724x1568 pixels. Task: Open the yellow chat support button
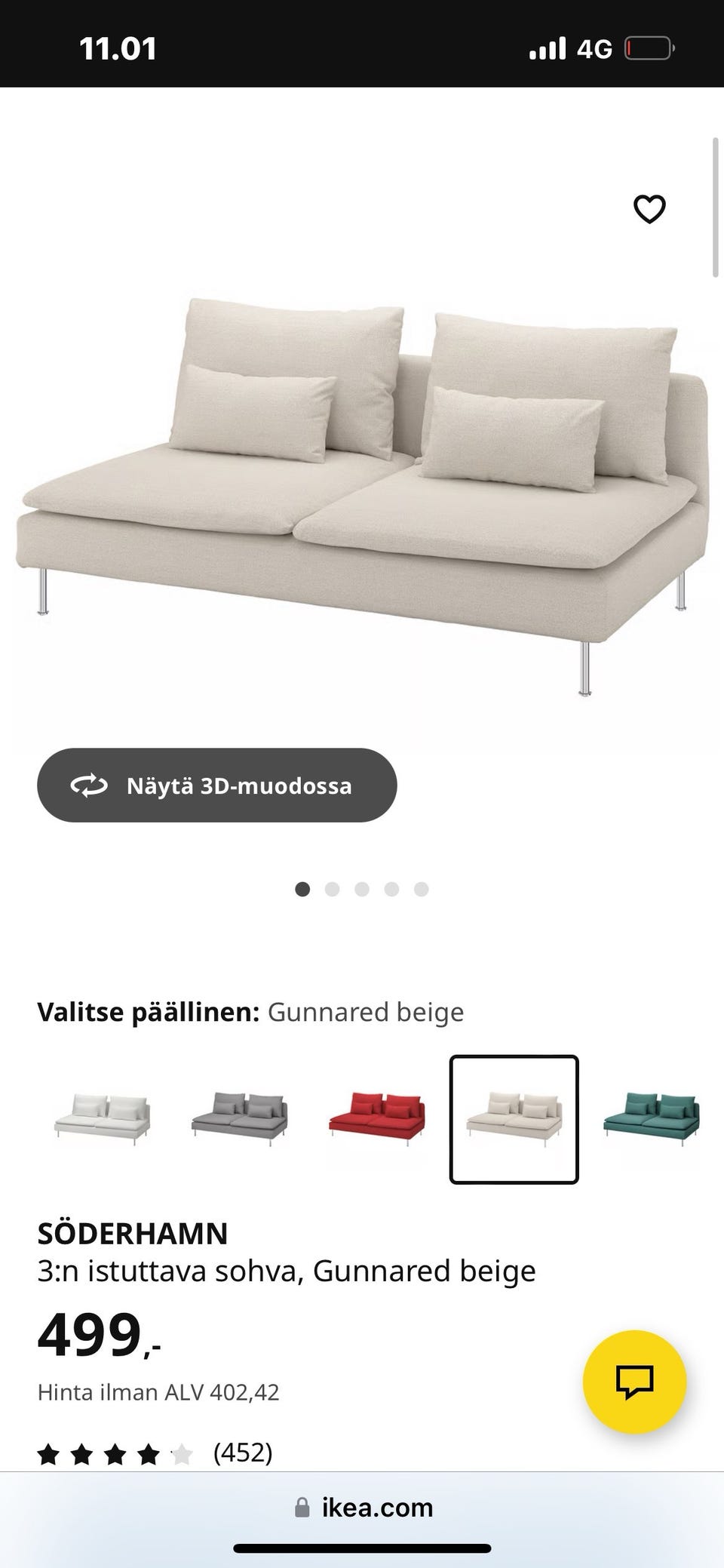(634, 1381)
